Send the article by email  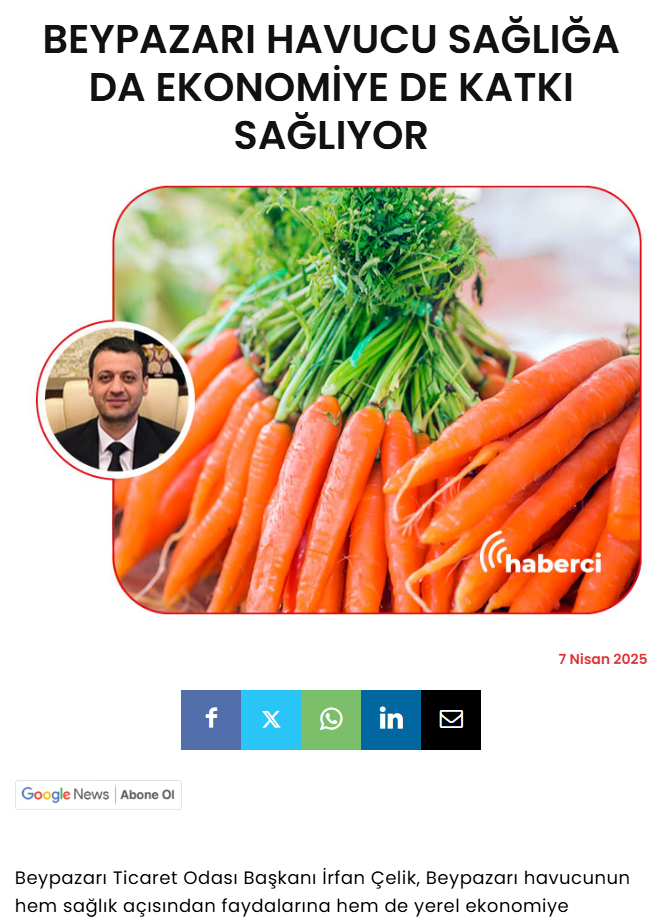451,719
